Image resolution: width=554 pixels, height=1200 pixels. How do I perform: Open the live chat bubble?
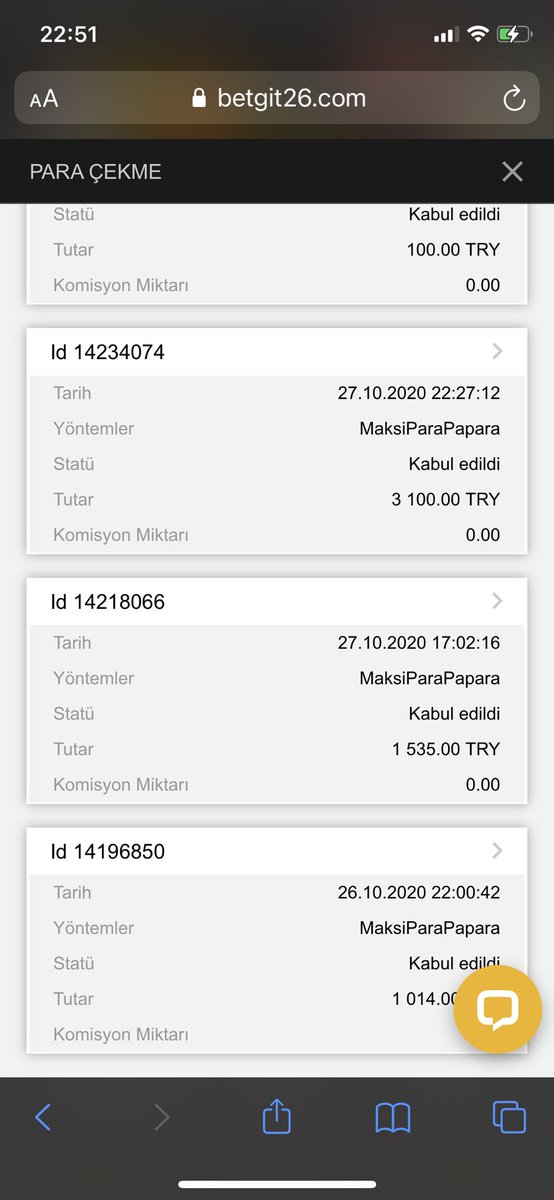[x=498, y=1010]
